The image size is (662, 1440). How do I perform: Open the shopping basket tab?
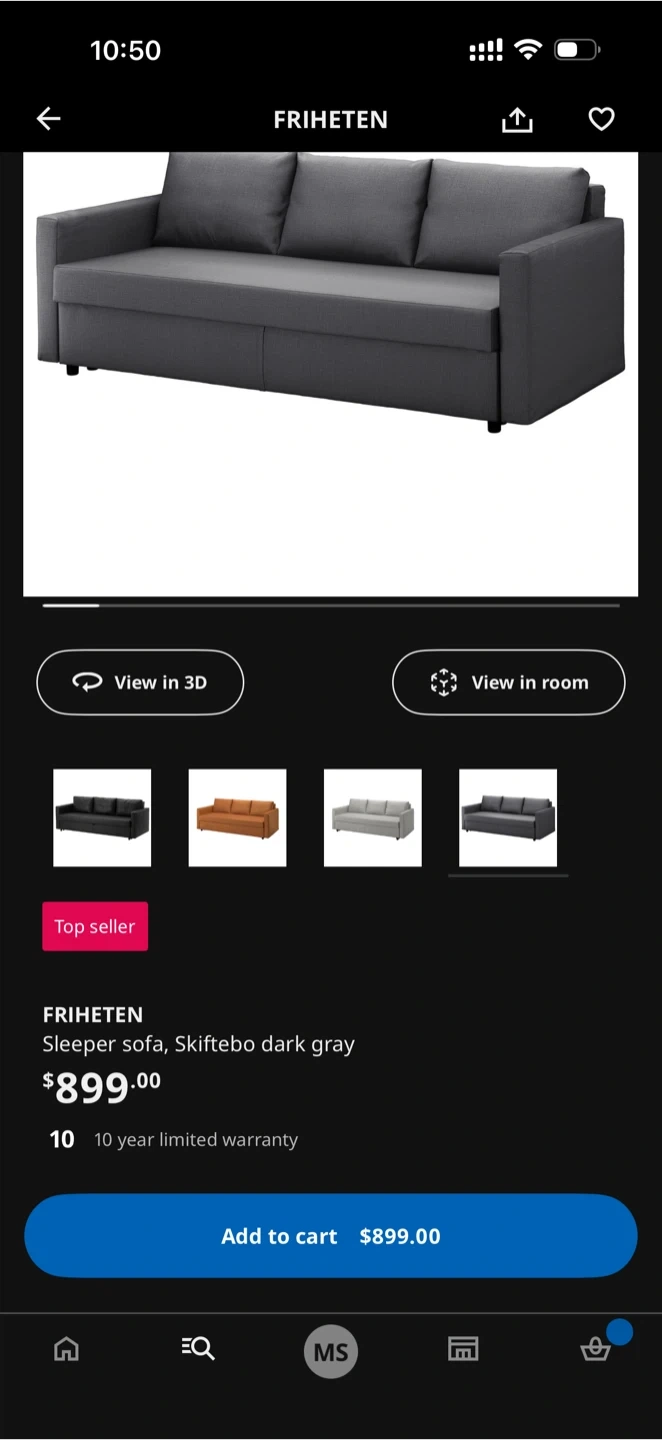coord(596,1350)
